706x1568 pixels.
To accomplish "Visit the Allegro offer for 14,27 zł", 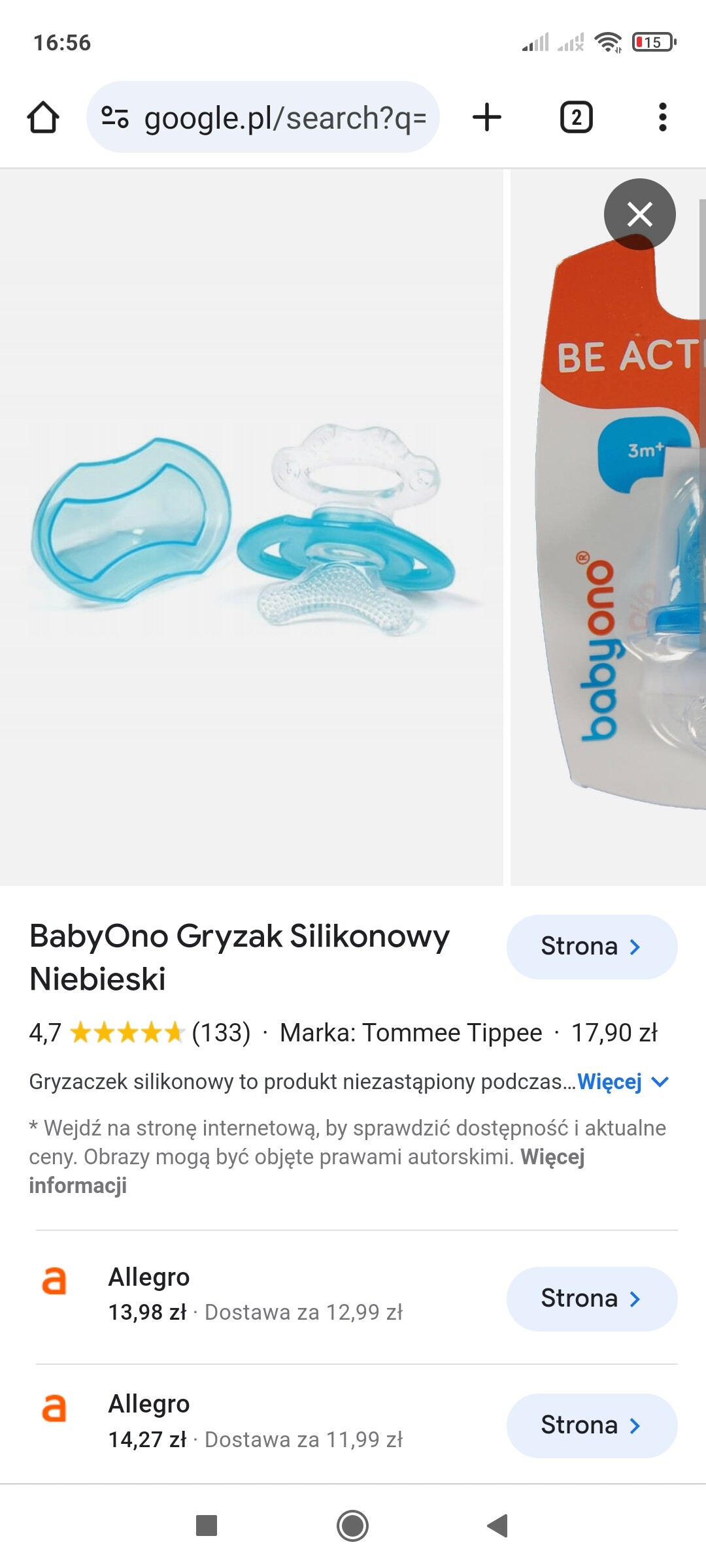I will coord(592,1426).
